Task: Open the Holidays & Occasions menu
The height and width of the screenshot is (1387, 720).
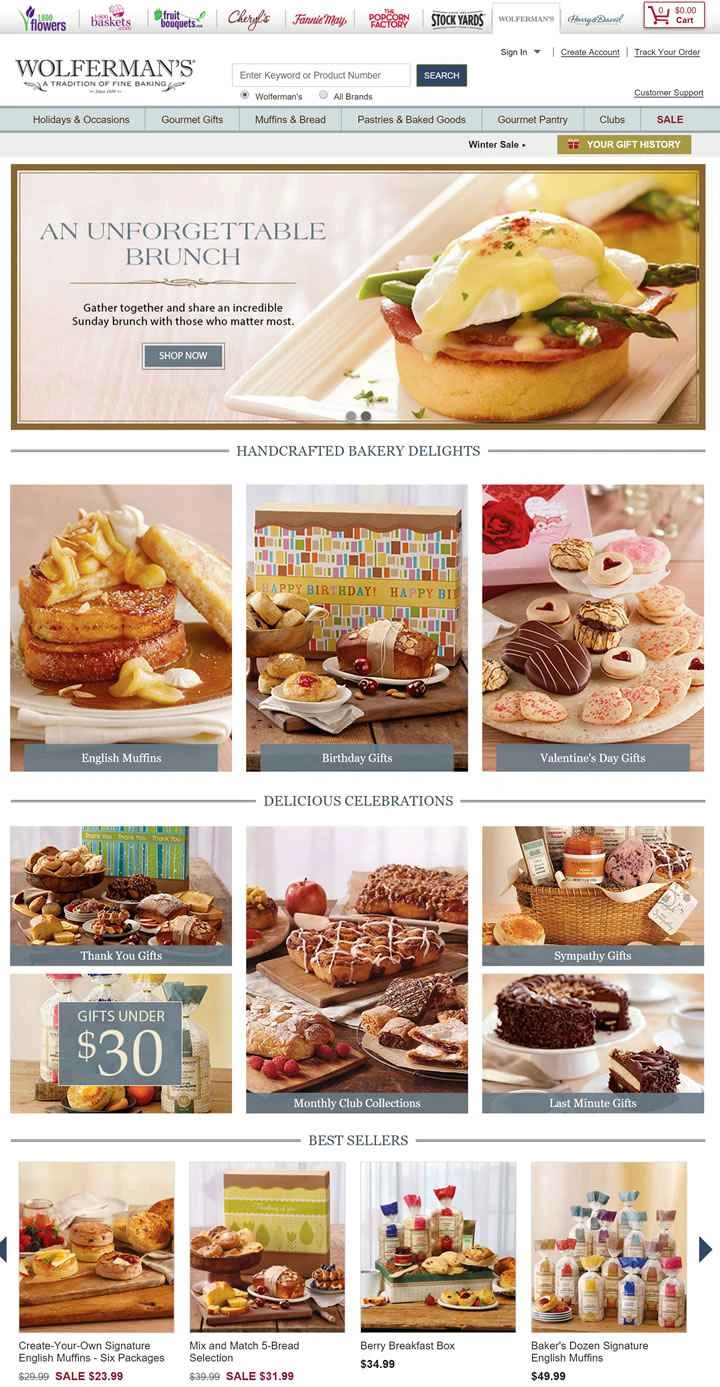Action: (x=81, y=119)
